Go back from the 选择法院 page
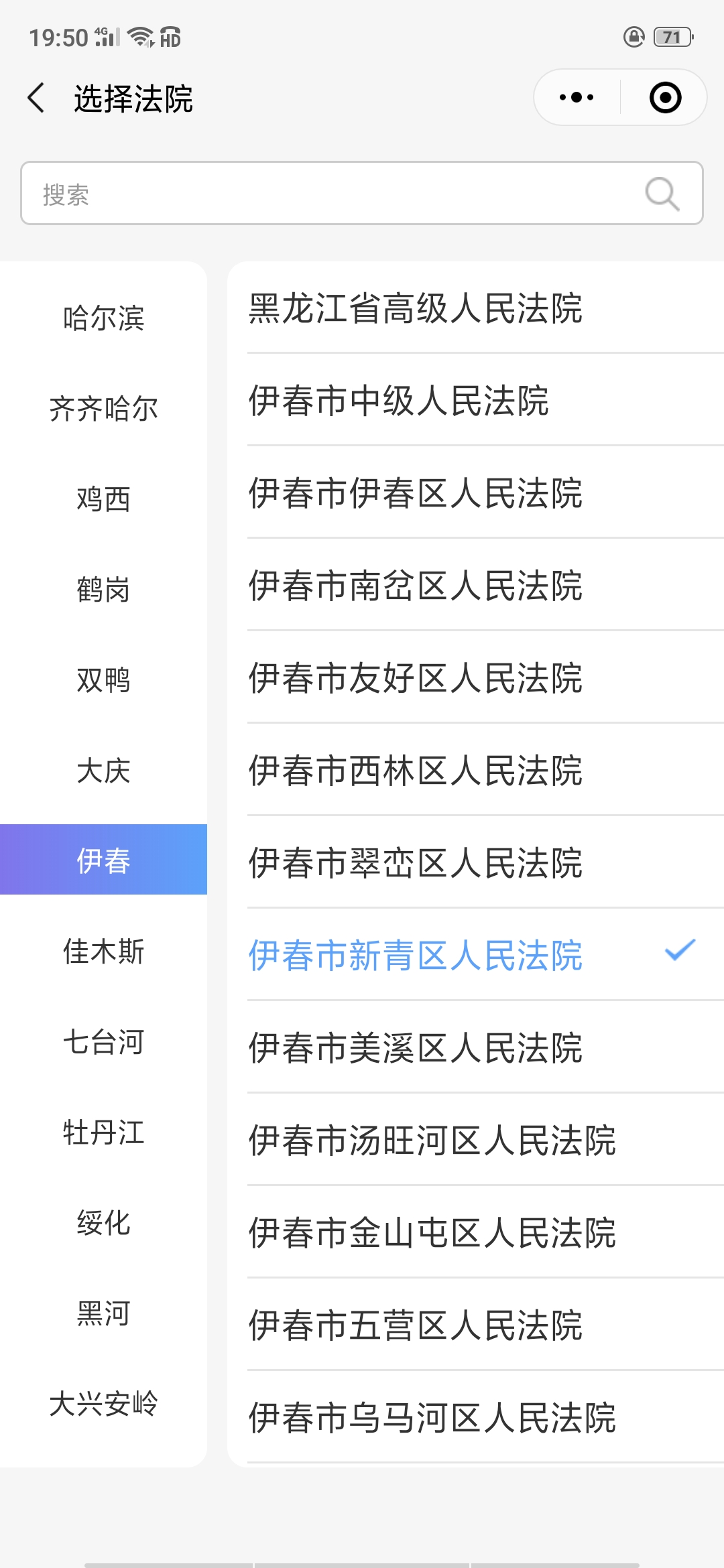 (36, 98)
